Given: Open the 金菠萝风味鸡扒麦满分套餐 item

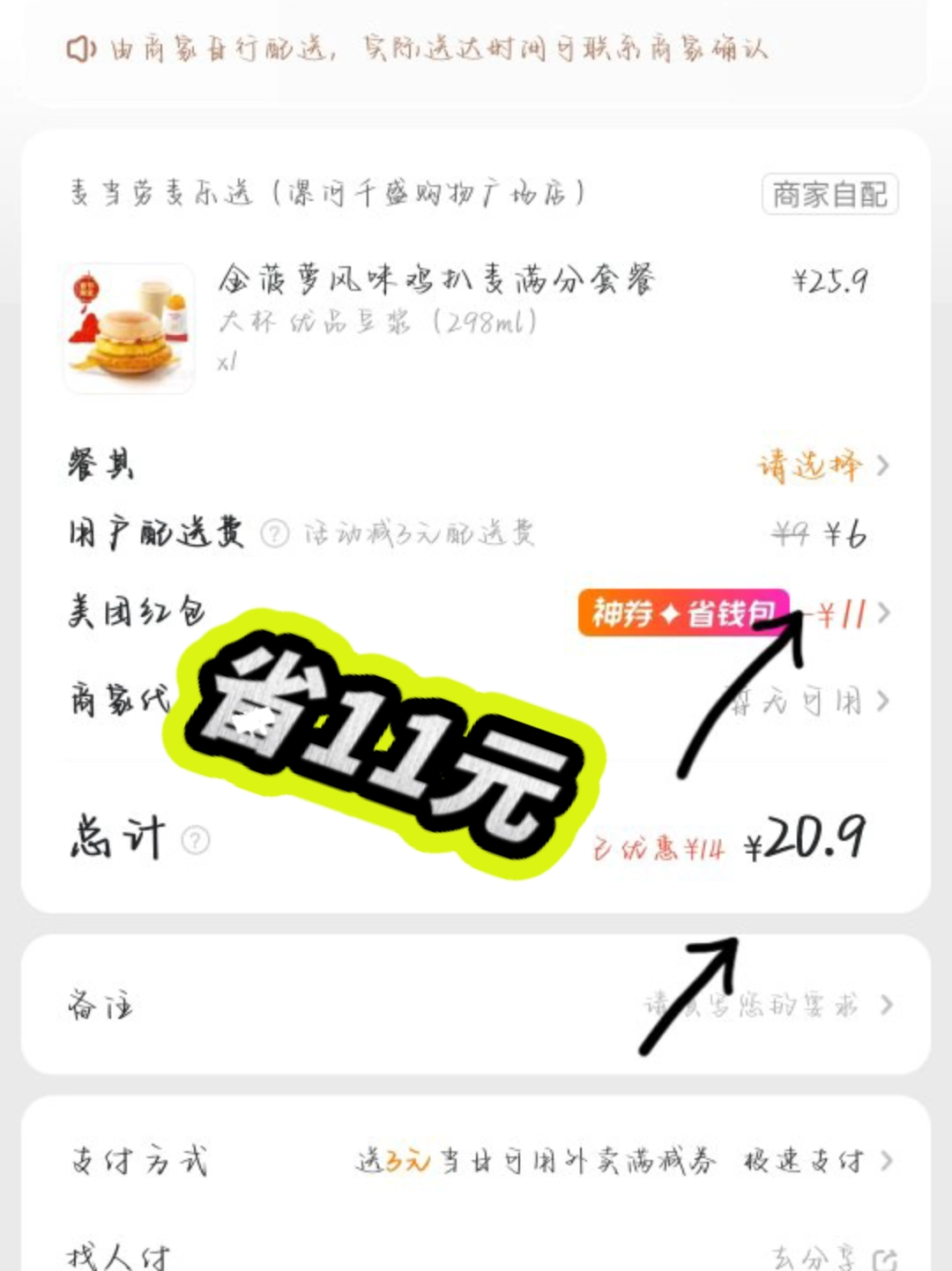Looking at the screenshot, I should coord(436,280).
